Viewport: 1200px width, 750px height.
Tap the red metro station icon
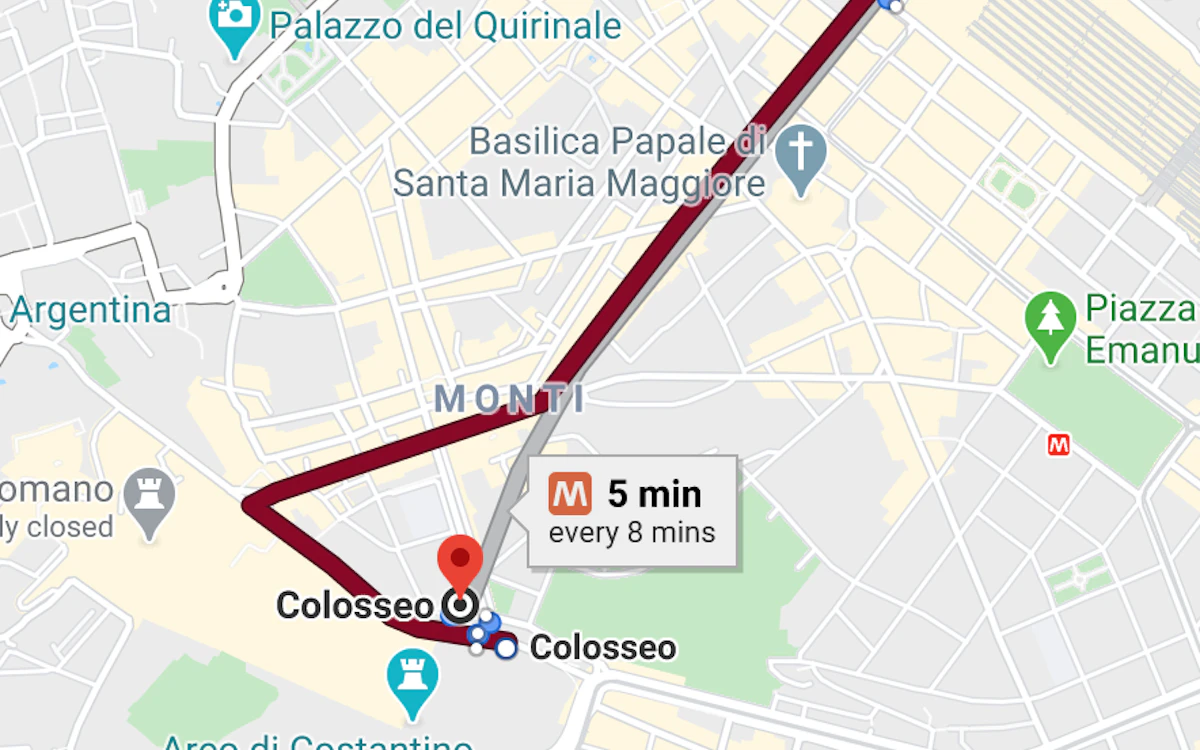[1058, 445]
